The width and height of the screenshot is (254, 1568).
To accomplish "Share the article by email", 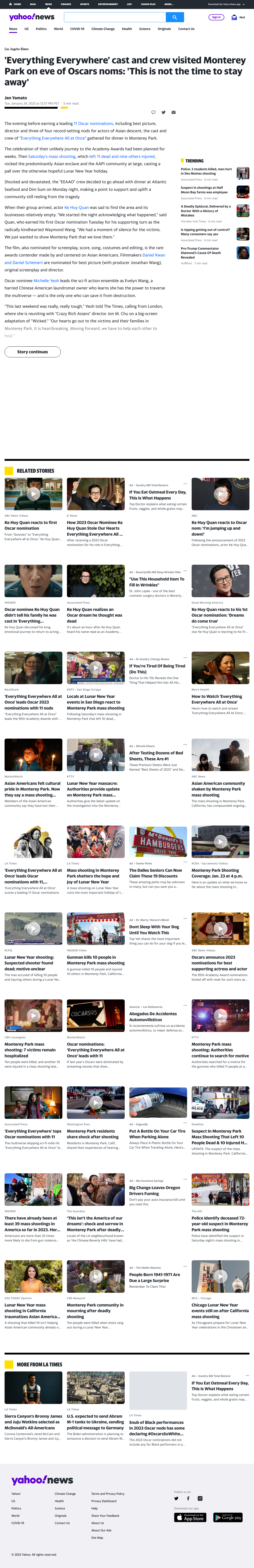I will point(174,112).
